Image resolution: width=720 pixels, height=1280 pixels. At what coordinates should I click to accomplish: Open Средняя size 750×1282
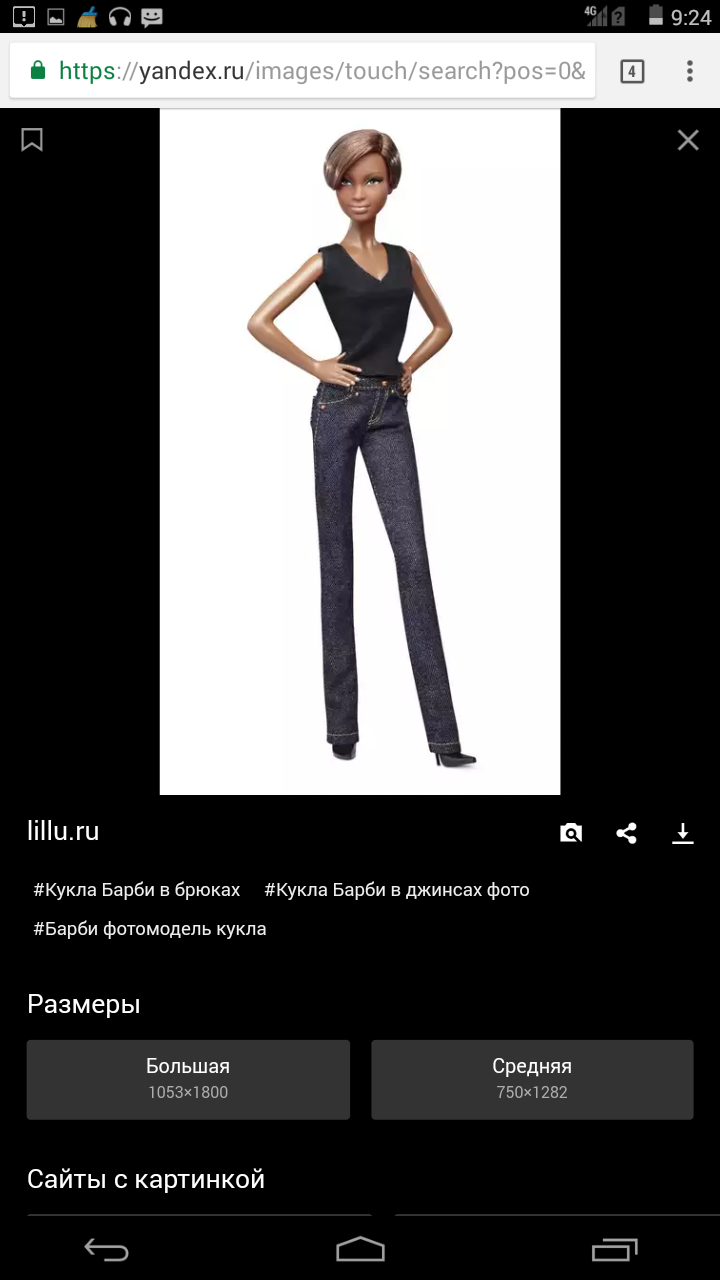tap(532, 1079)
